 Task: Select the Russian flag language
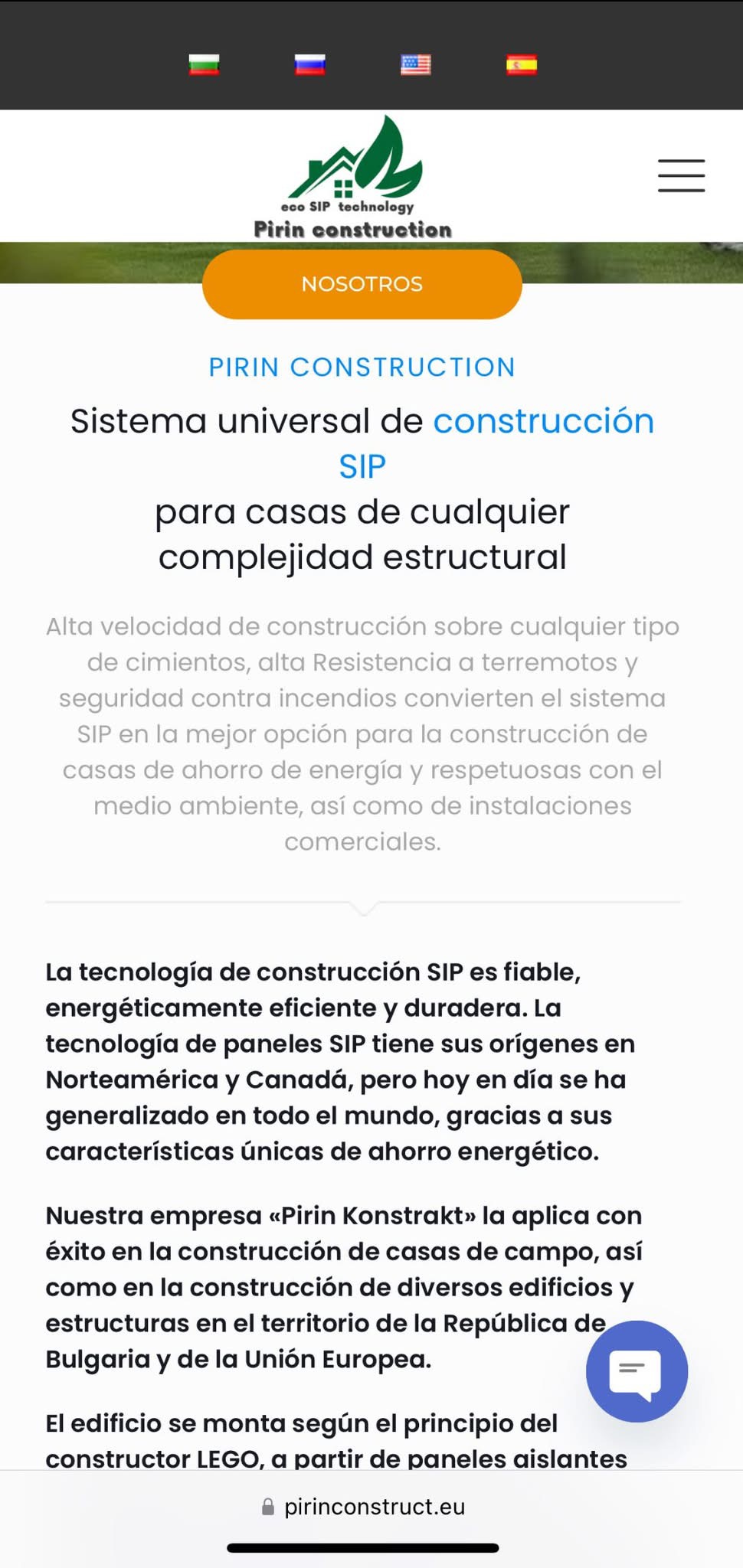coord(309,64)
